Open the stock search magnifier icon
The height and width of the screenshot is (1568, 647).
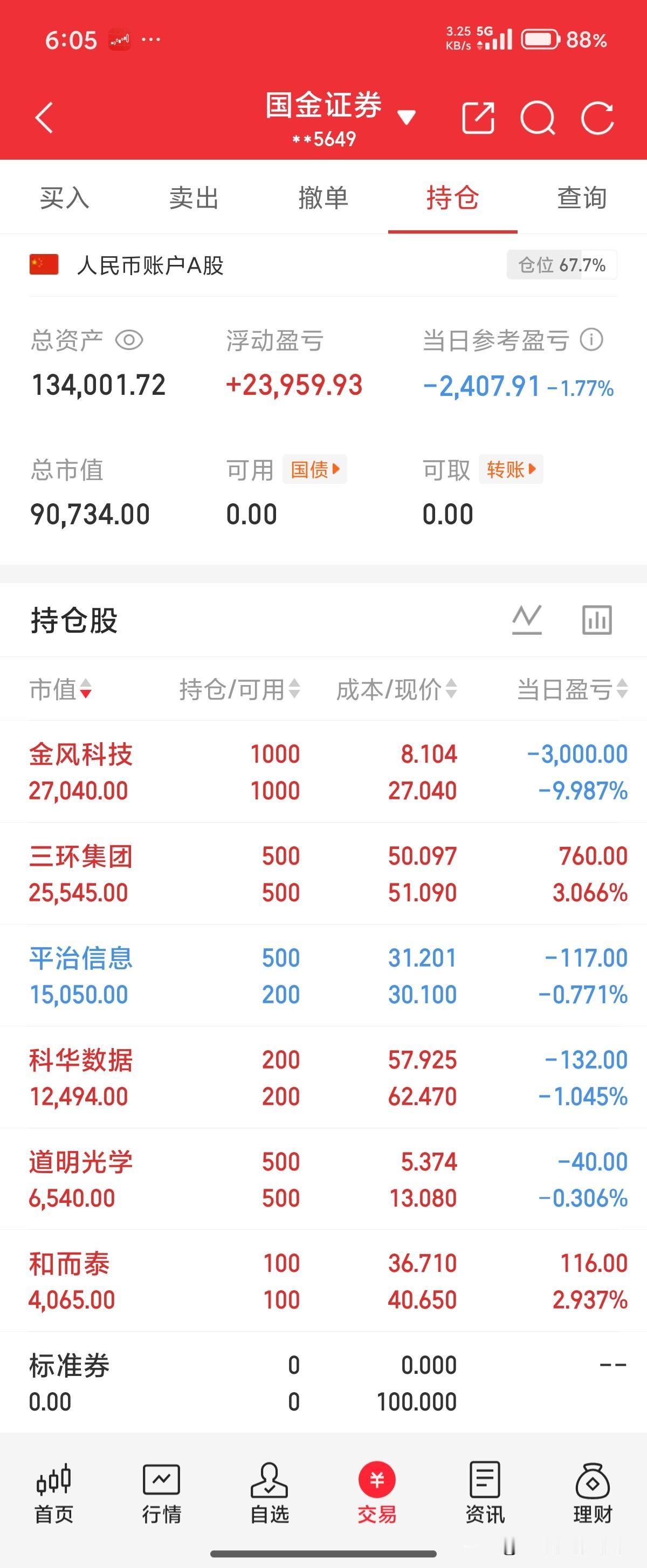click(x=538, y=119)
